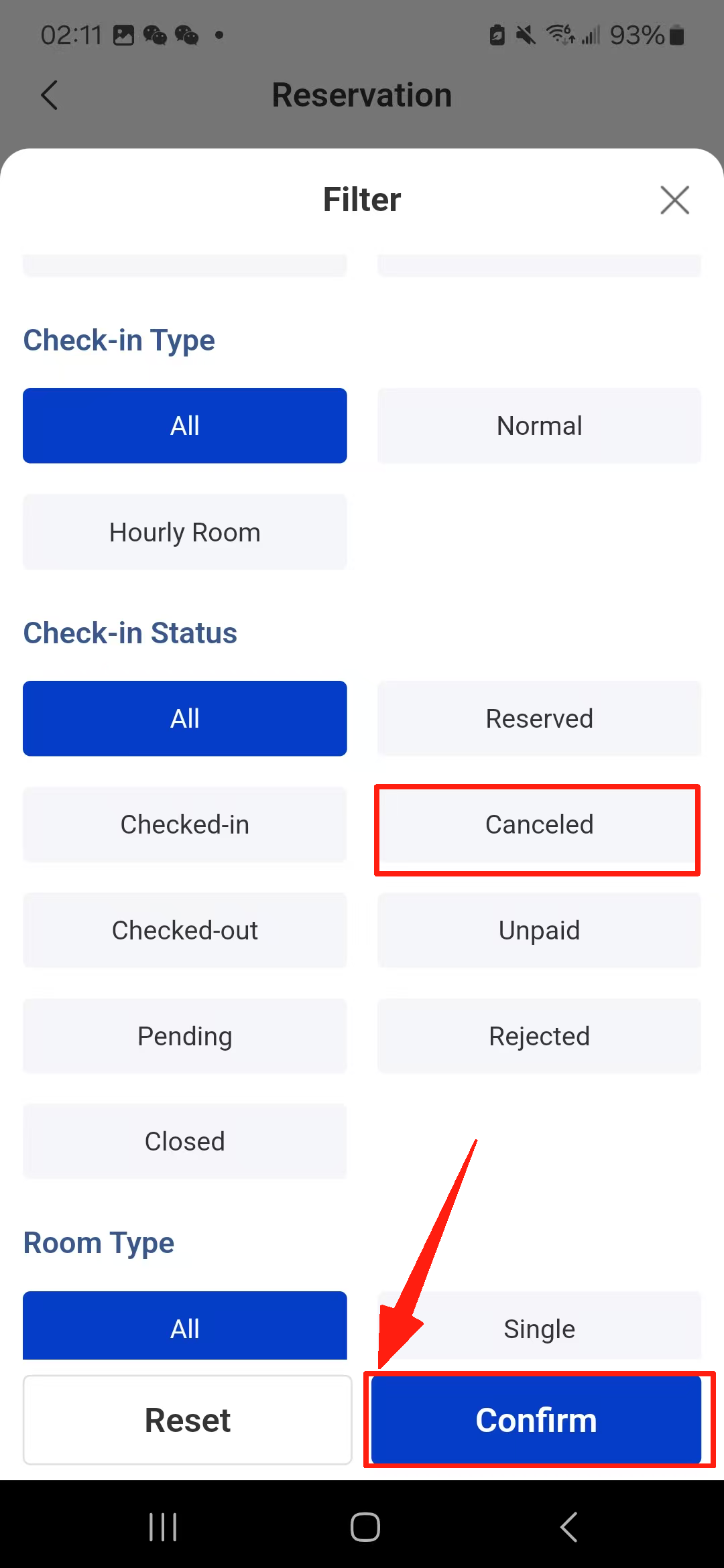Choose All under Check-in Type
The width and height of the screenshot is (724, 1568).
point(185,426)
